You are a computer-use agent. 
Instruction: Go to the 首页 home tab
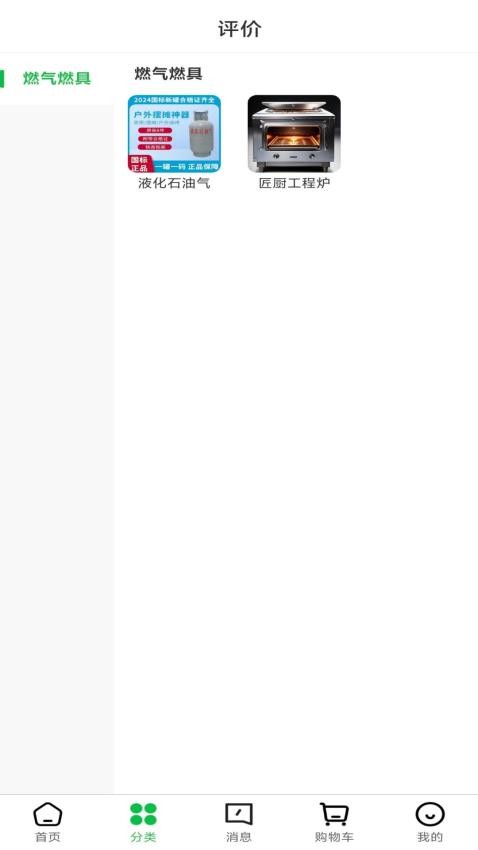(48, 822)
